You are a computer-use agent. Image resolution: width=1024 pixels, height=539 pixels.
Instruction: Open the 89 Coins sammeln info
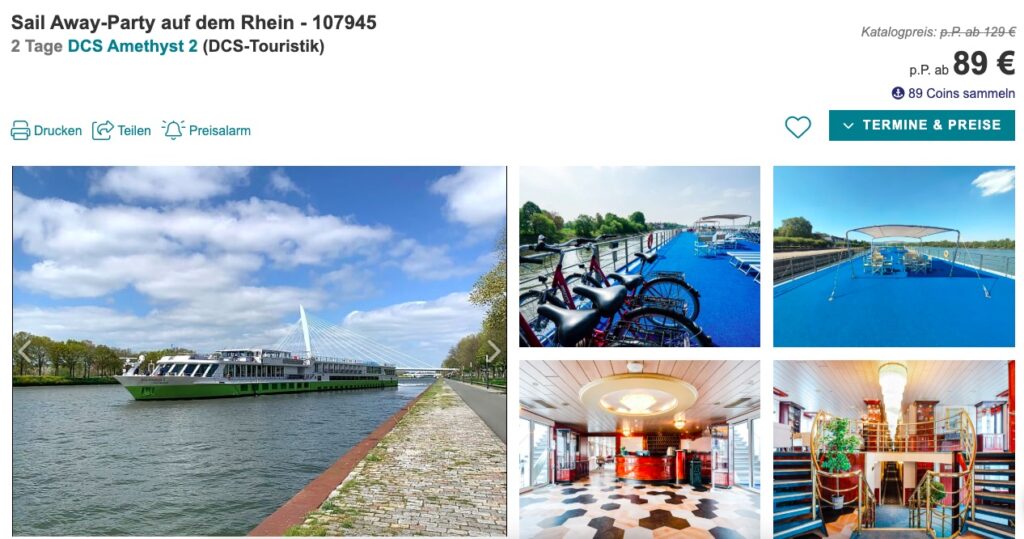[x=953, y=94]
